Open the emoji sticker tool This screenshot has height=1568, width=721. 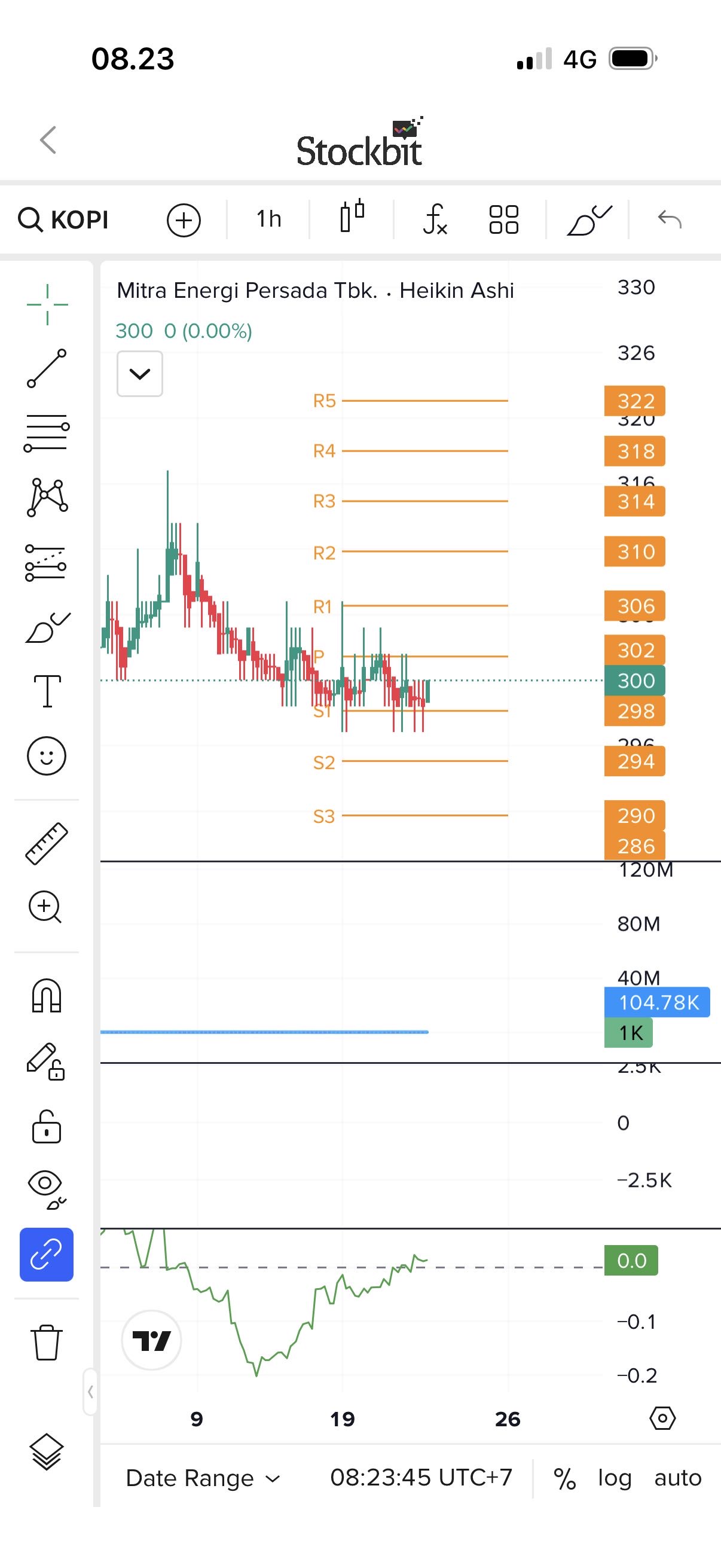tap(46, 756)
